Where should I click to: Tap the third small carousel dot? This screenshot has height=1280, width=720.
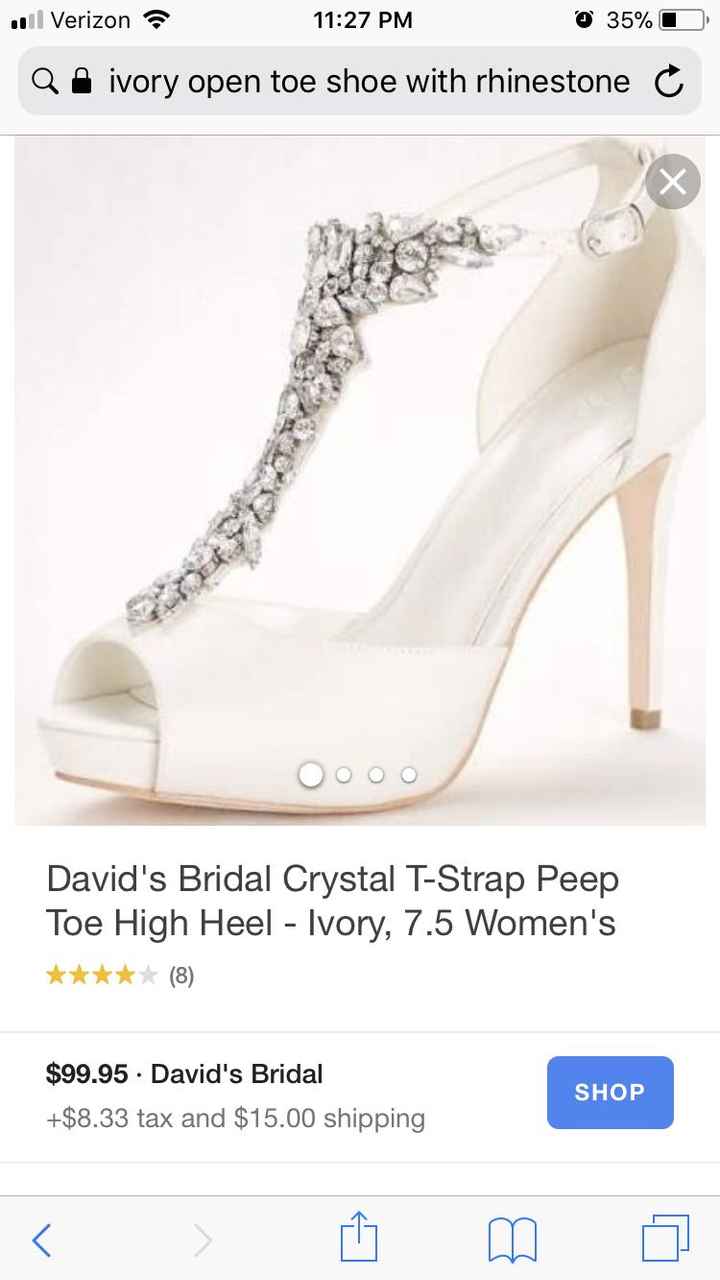pyautogui.click(x=376, y=774)
